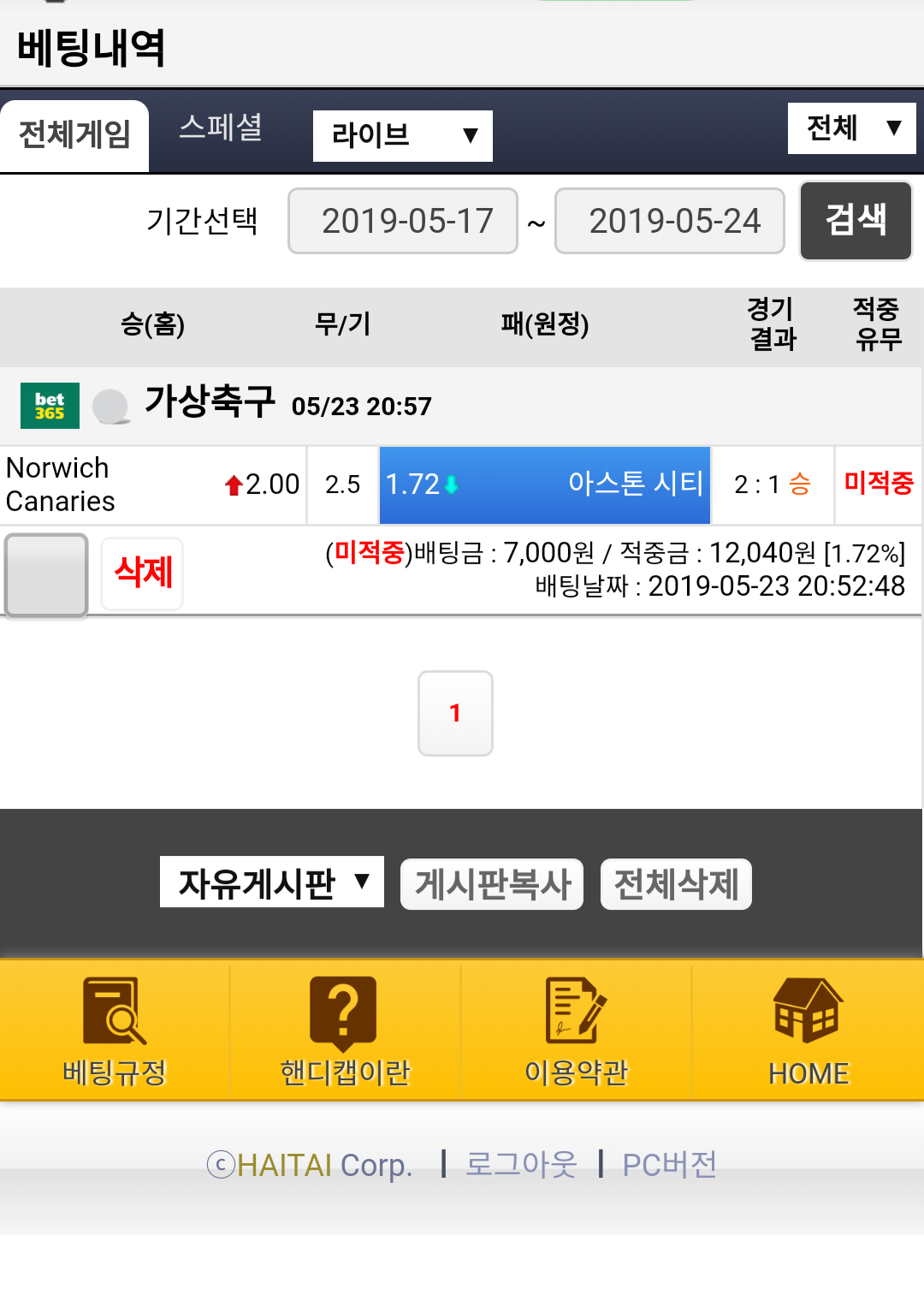
Task: Go to HOME
Action: coord(808,1031)
